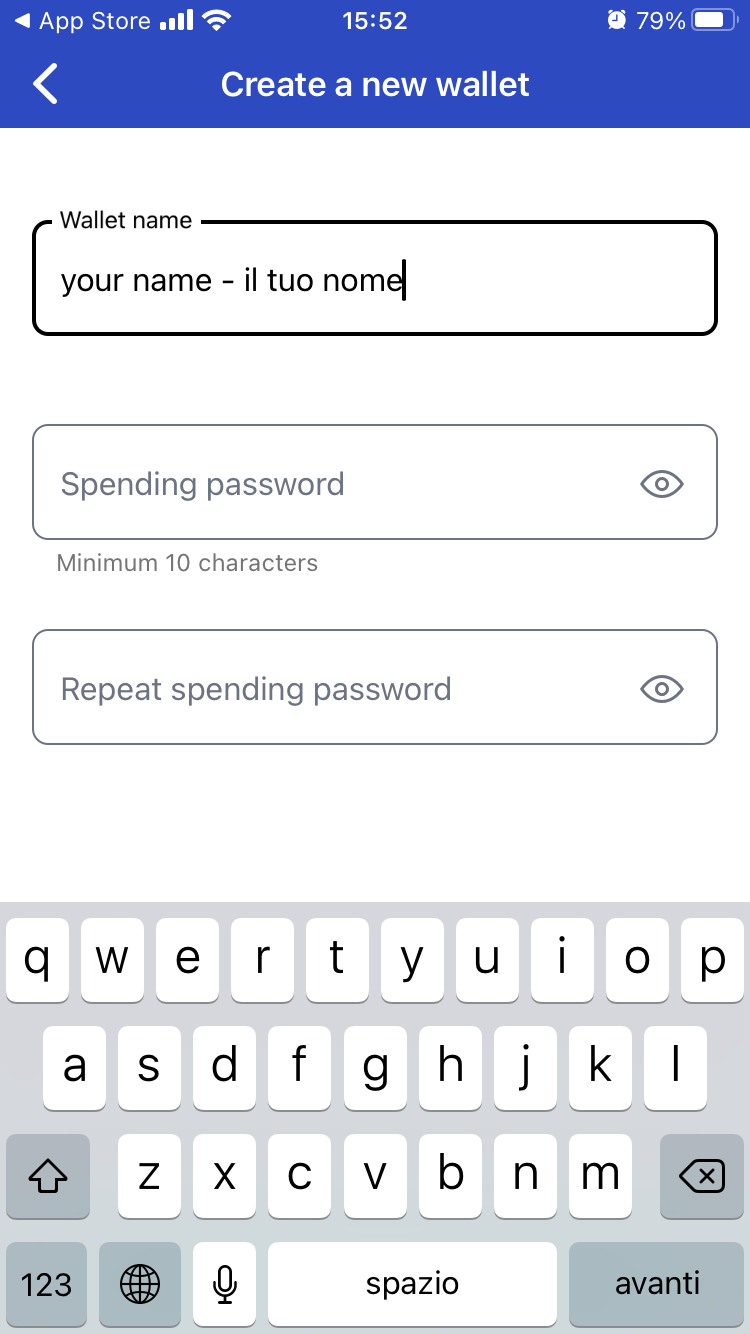Start dictation with the microphone key

point(225,1284)
